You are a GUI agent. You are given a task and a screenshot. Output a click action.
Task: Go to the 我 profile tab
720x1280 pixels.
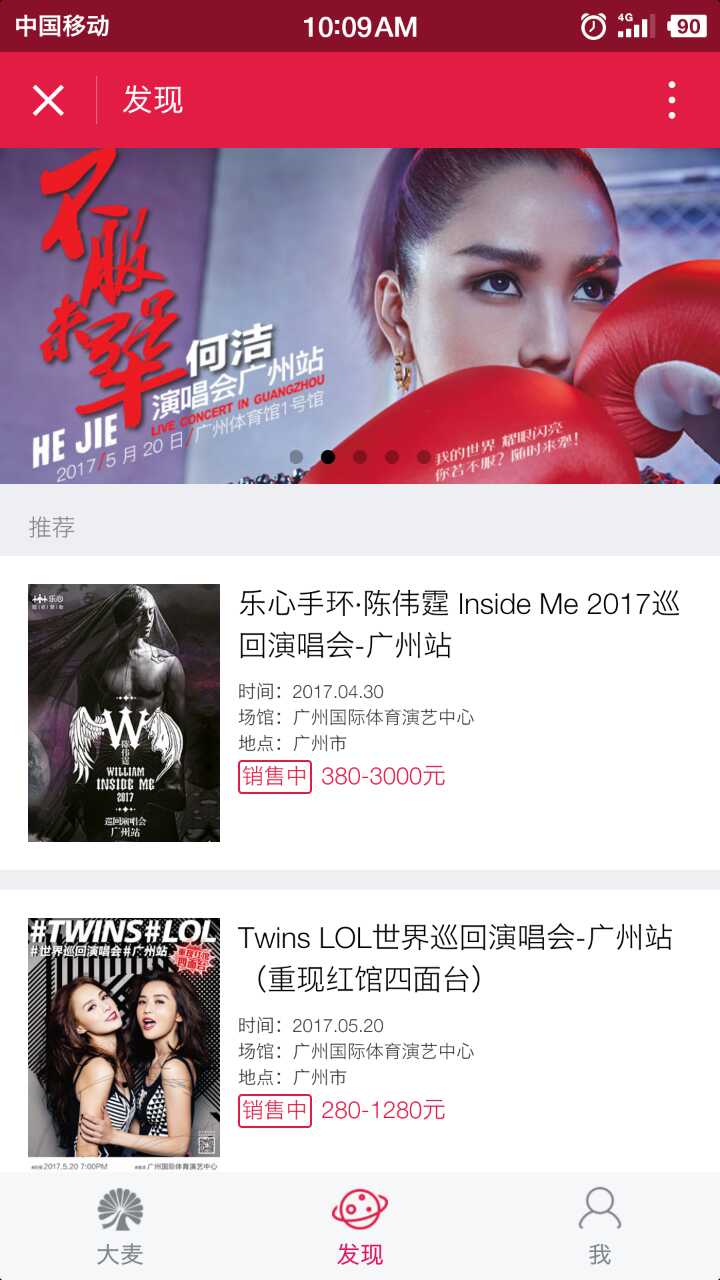click(x=599, y=1227)
